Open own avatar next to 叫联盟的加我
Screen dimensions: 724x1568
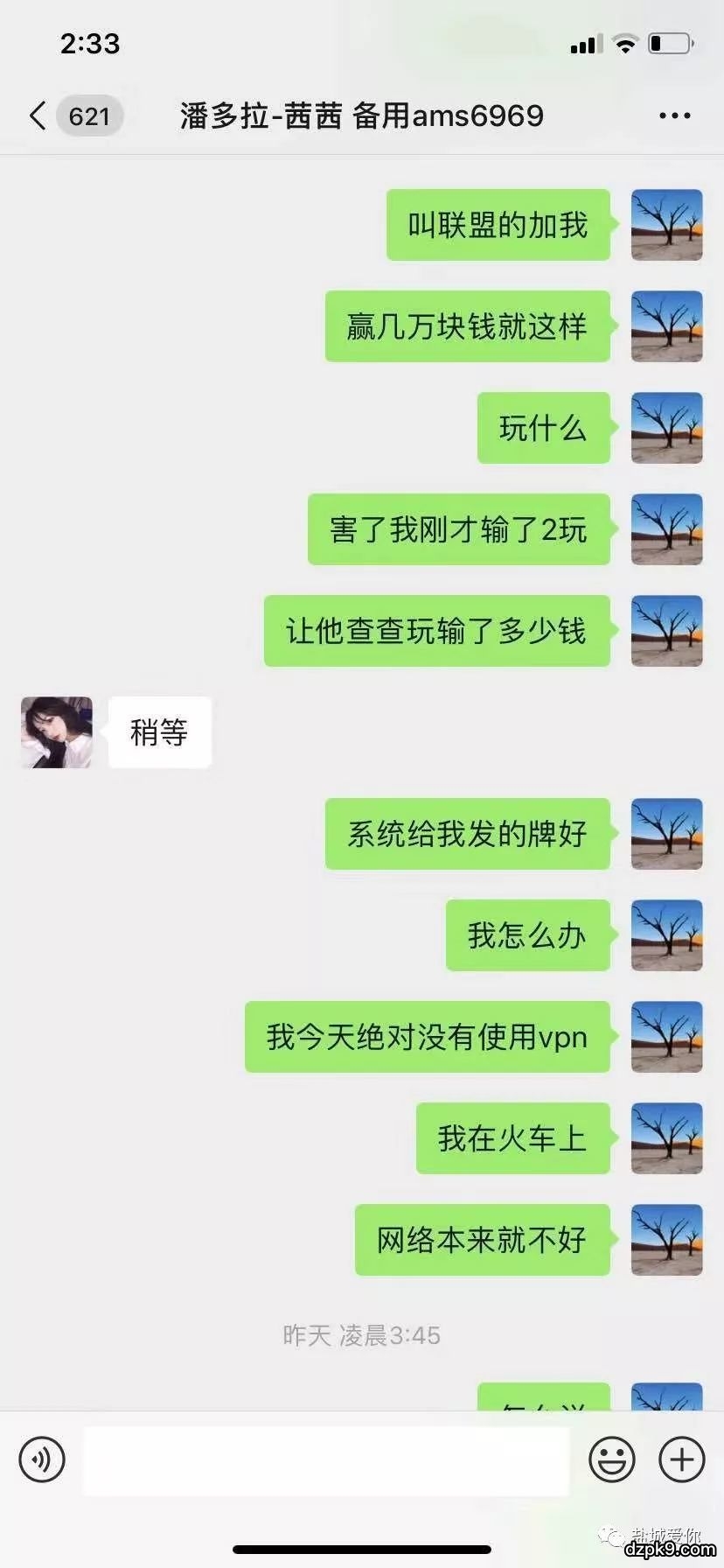click(x=666, y=225)
